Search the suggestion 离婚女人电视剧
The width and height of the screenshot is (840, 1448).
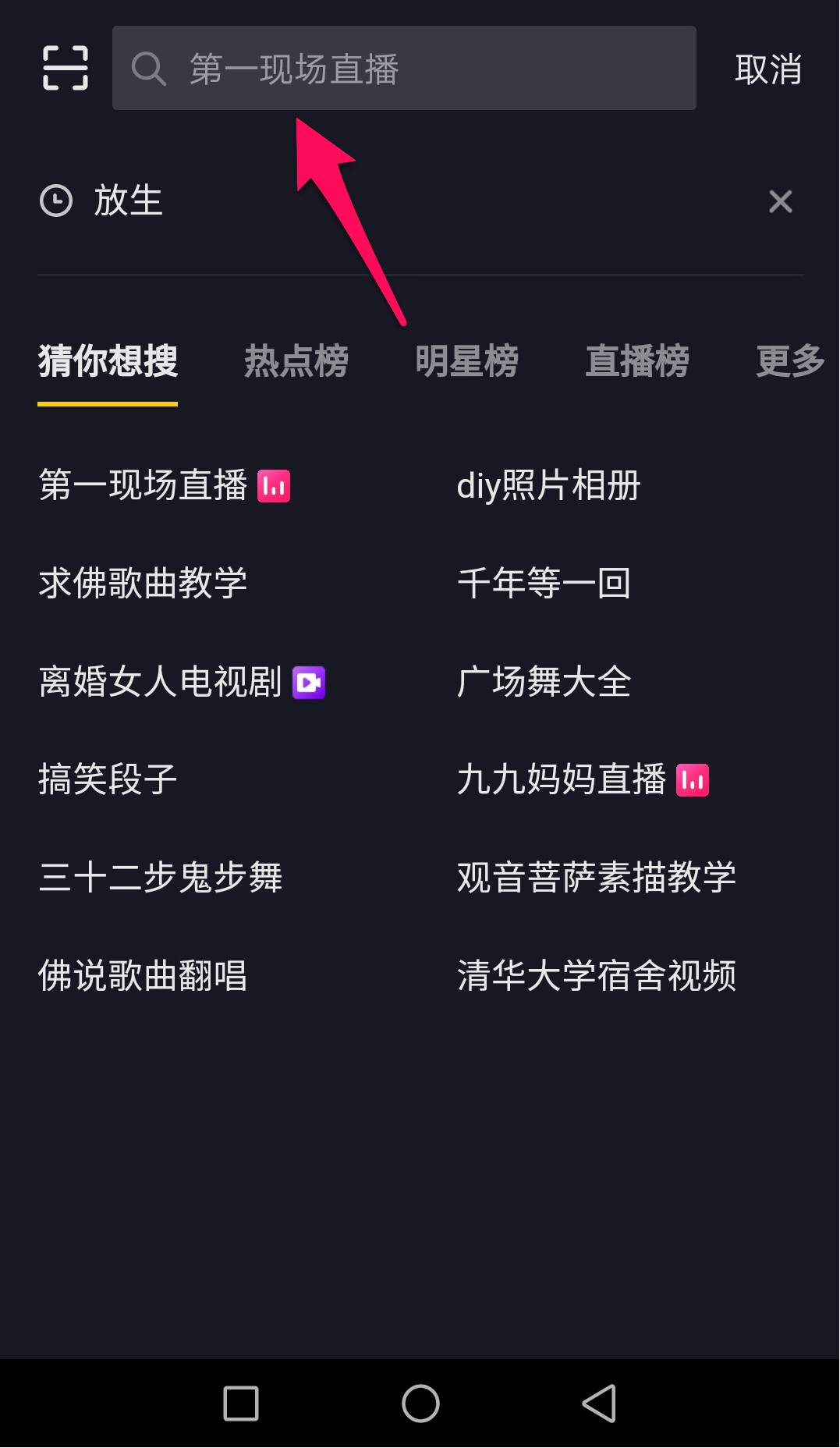point(161,682)
